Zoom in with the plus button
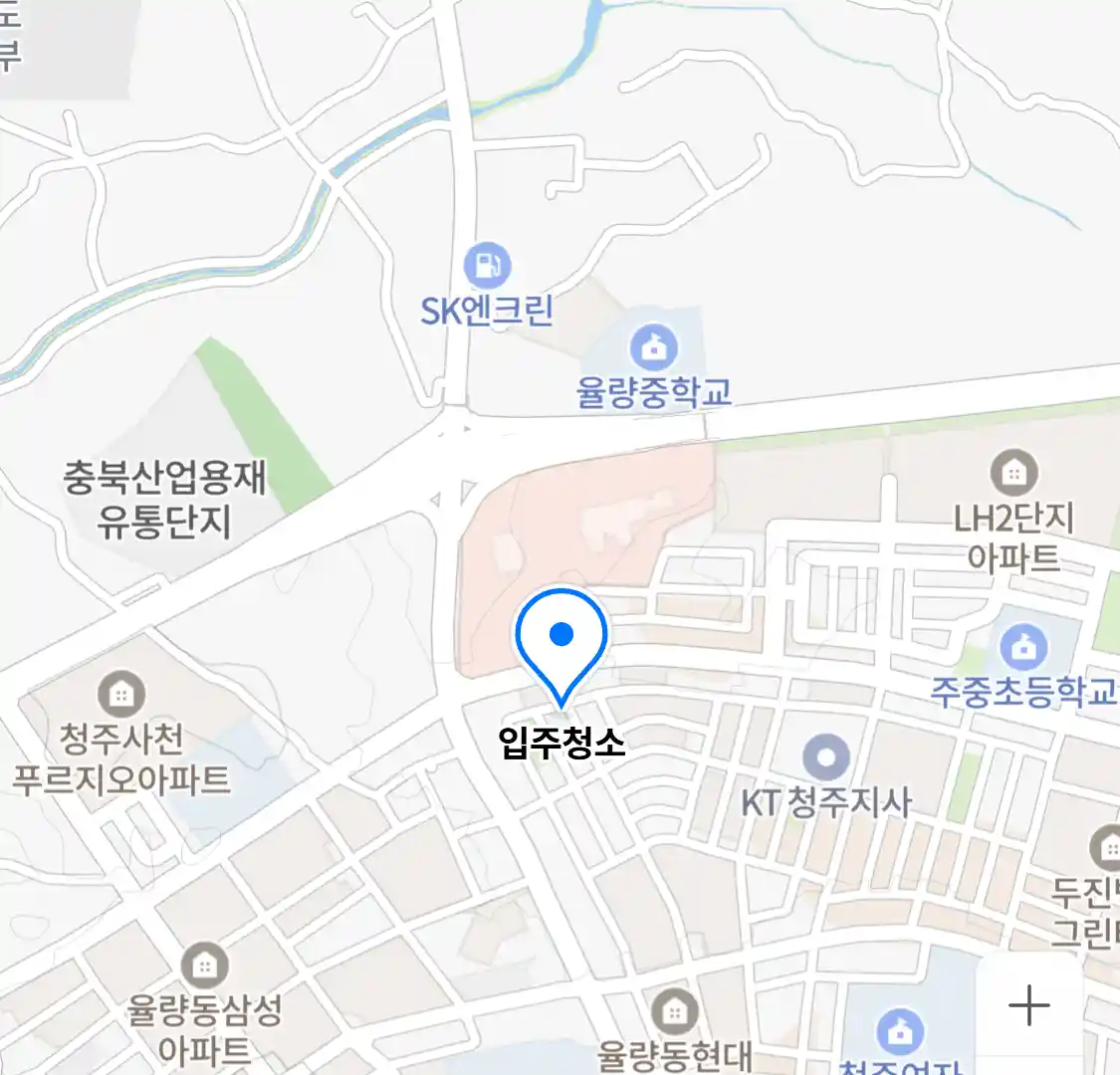 1028,1005
